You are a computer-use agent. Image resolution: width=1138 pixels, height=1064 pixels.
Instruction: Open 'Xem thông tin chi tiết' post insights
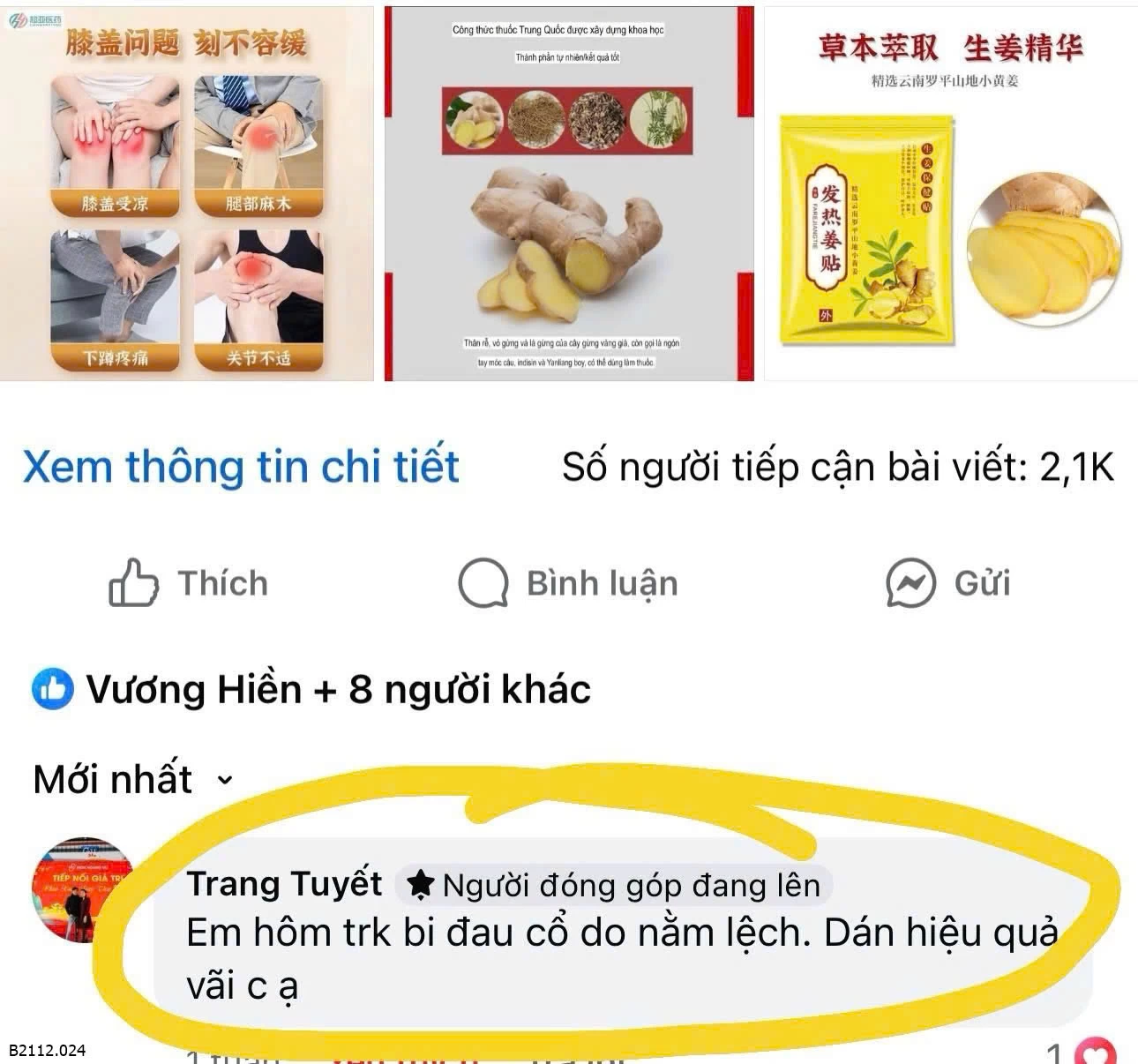[241, 467]
